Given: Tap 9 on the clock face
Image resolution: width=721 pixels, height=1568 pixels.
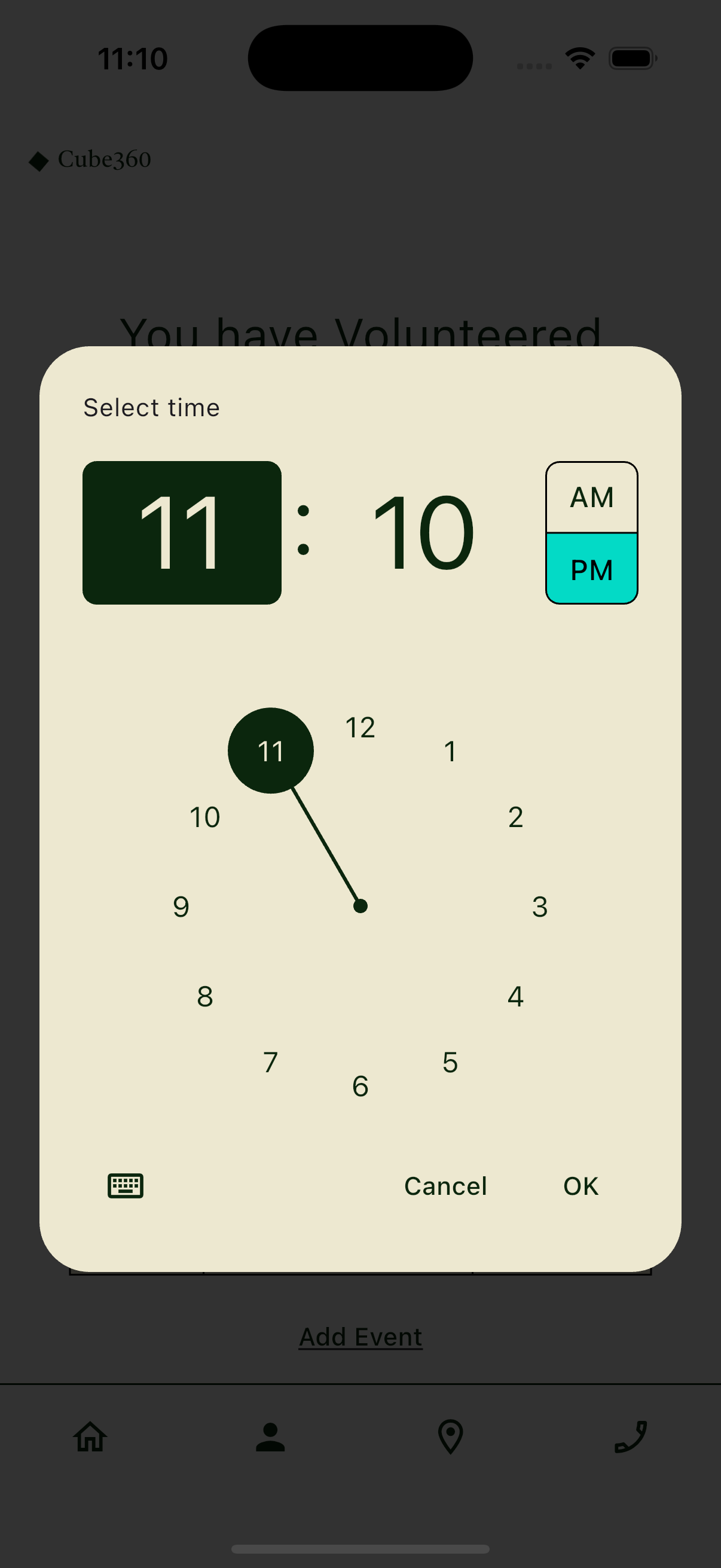Looking at the screenshot, I should (x=181, y=907).
